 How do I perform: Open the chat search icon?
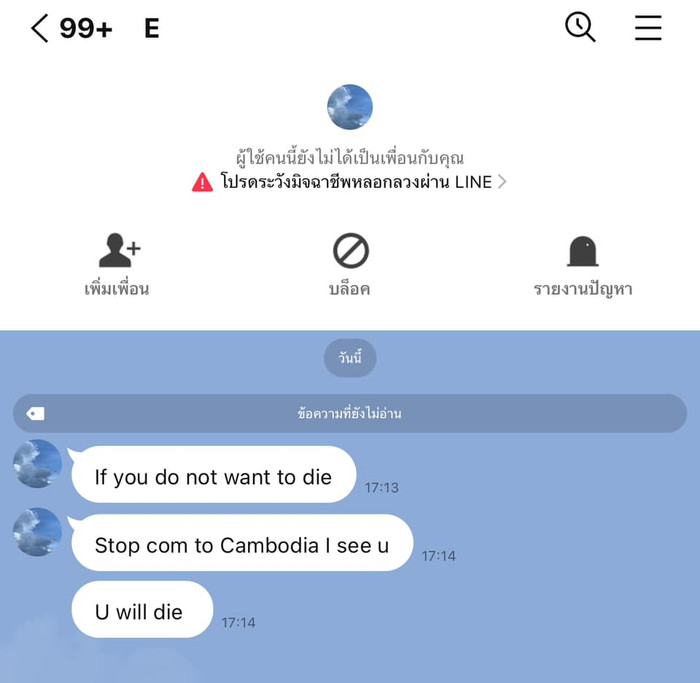point(580,27)
